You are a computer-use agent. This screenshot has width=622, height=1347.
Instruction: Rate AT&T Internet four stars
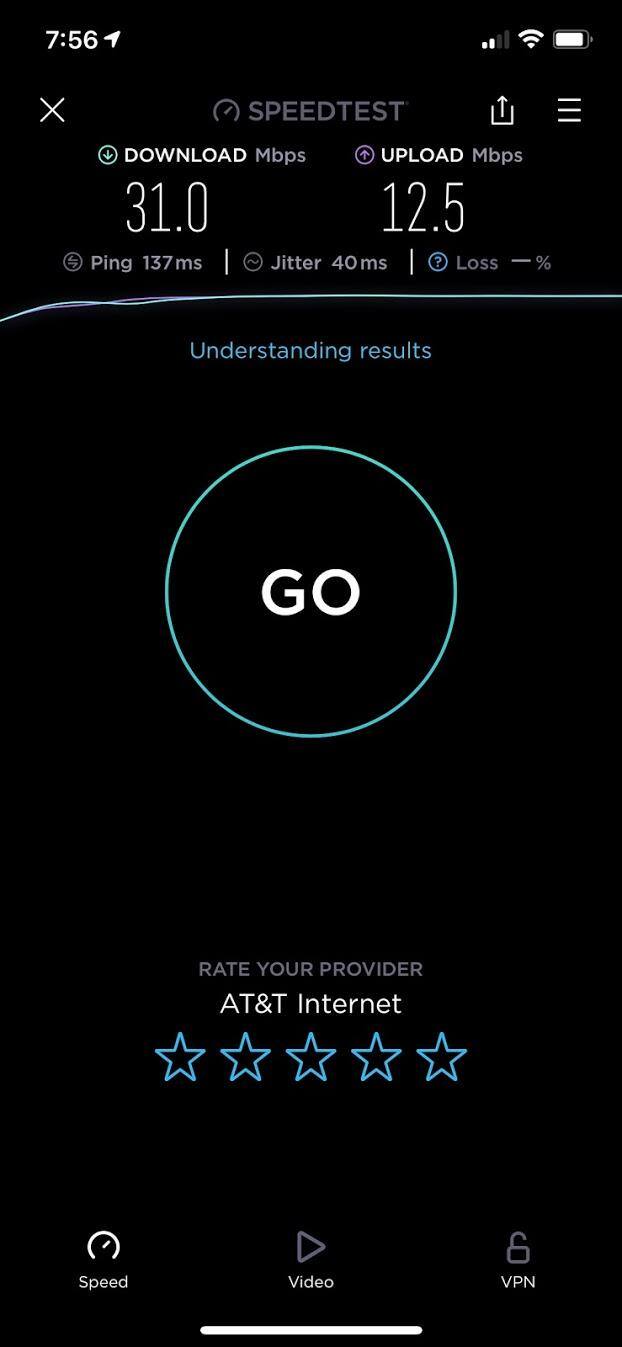(376, 1058)
